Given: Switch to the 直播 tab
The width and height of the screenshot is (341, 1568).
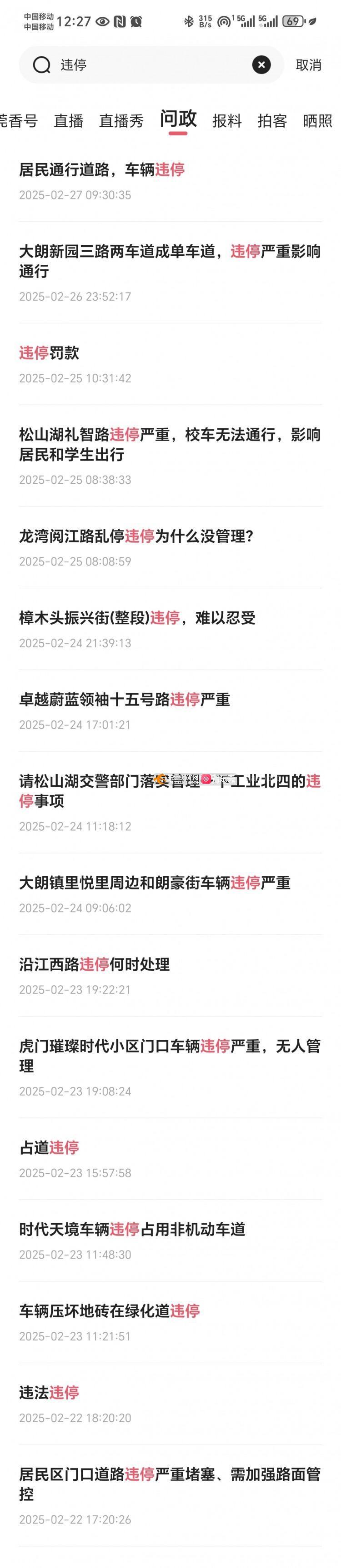Looking at the screenshot, I should pos(68,120).
